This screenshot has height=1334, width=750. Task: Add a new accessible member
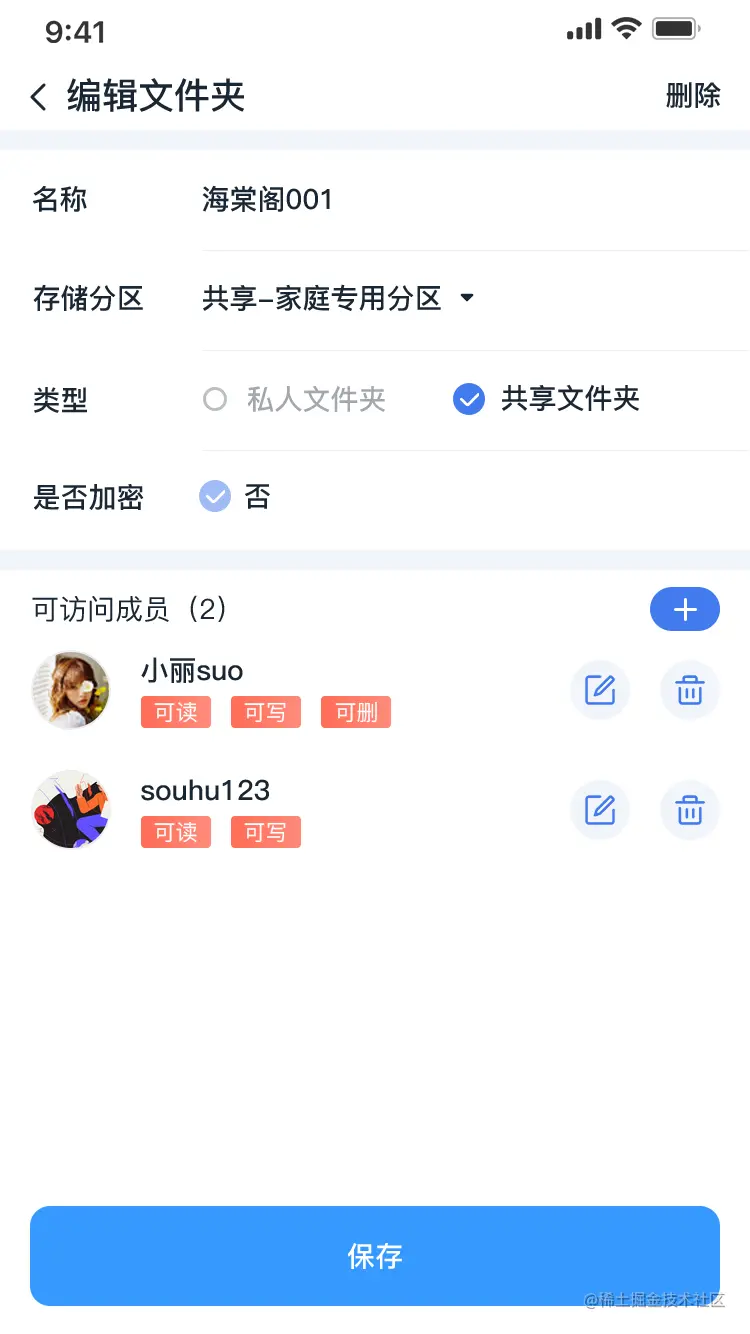pos(684,609)
